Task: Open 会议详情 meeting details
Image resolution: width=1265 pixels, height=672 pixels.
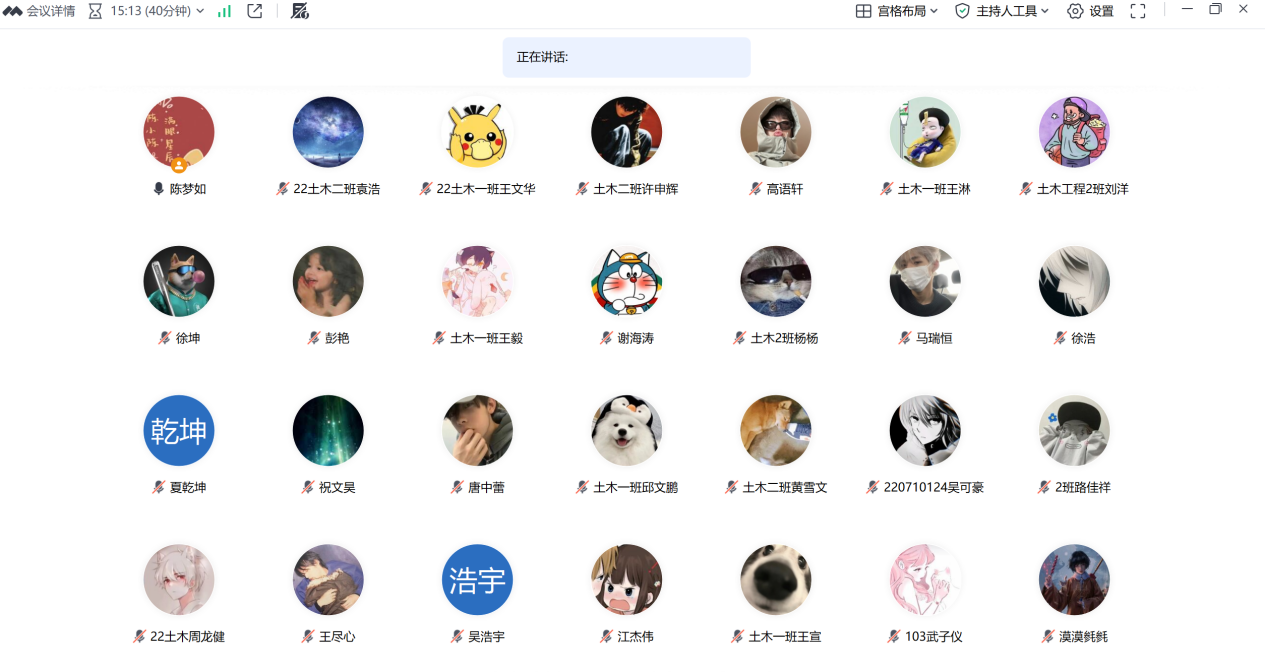Action: pos(40,11)
